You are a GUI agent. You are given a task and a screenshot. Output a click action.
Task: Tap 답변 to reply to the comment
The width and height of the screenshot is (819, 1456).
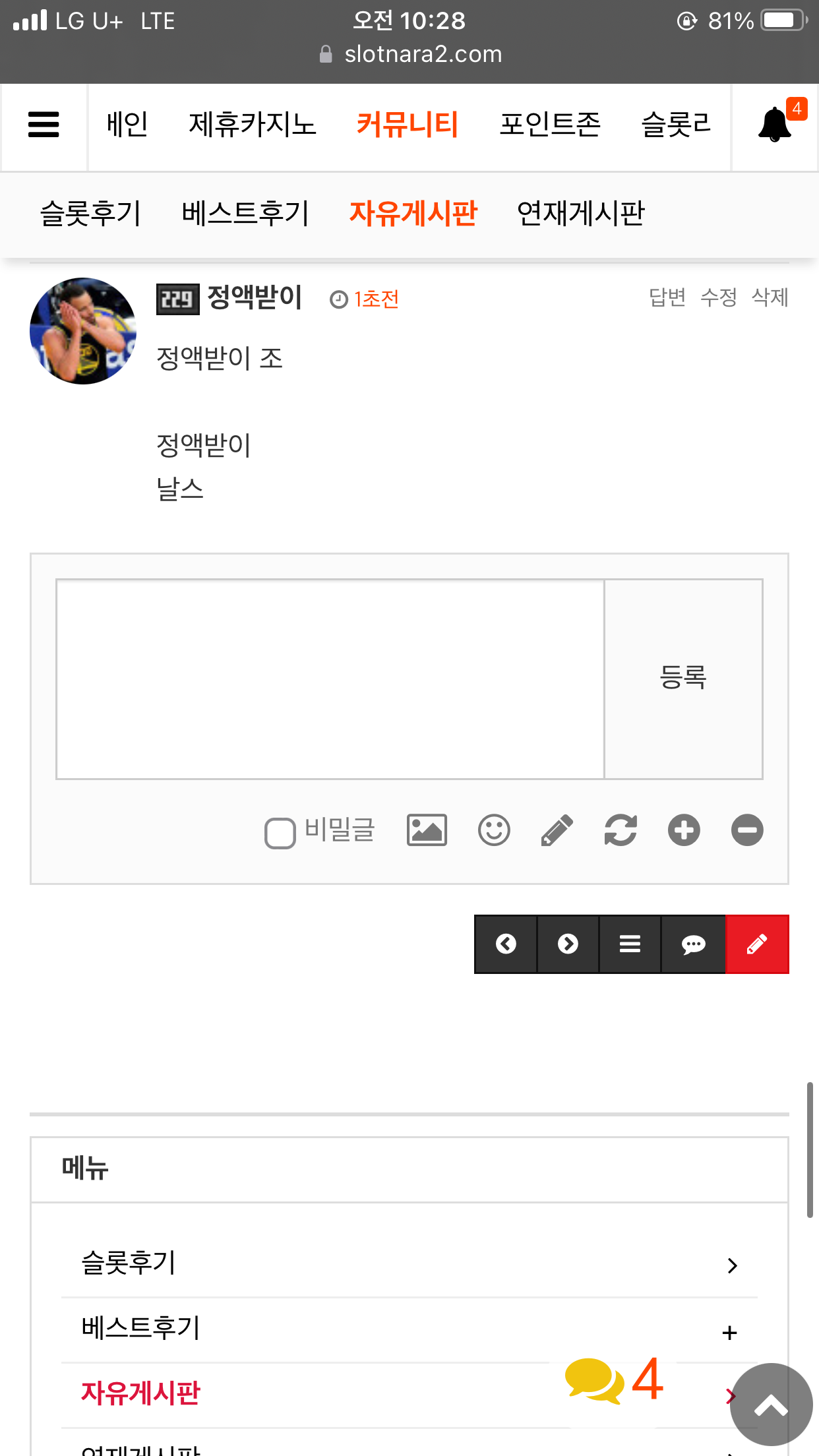click(667, 297)
